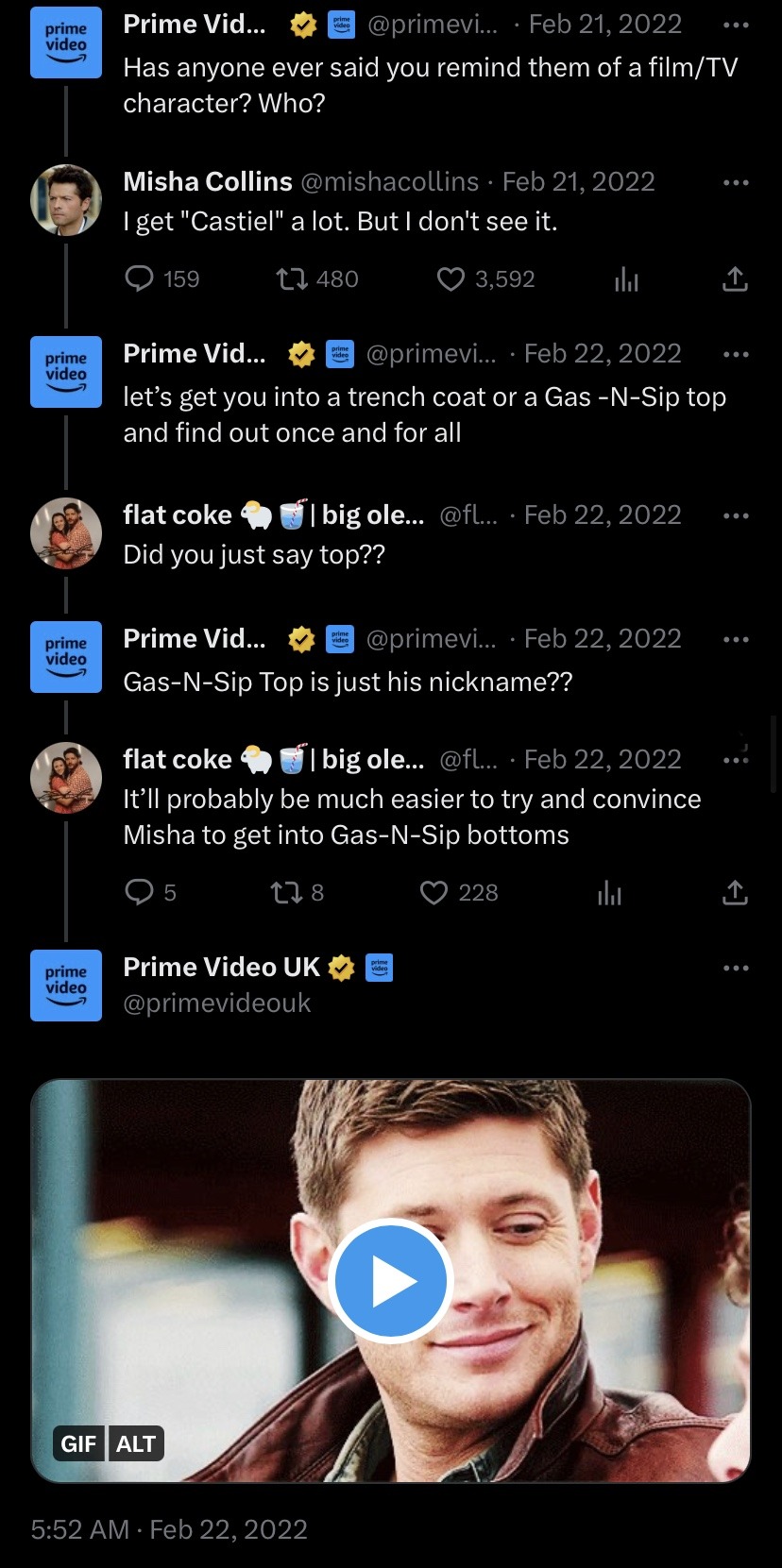Retweet Misha Collins' reply with 480 retweets

click(x=291, y=279)
